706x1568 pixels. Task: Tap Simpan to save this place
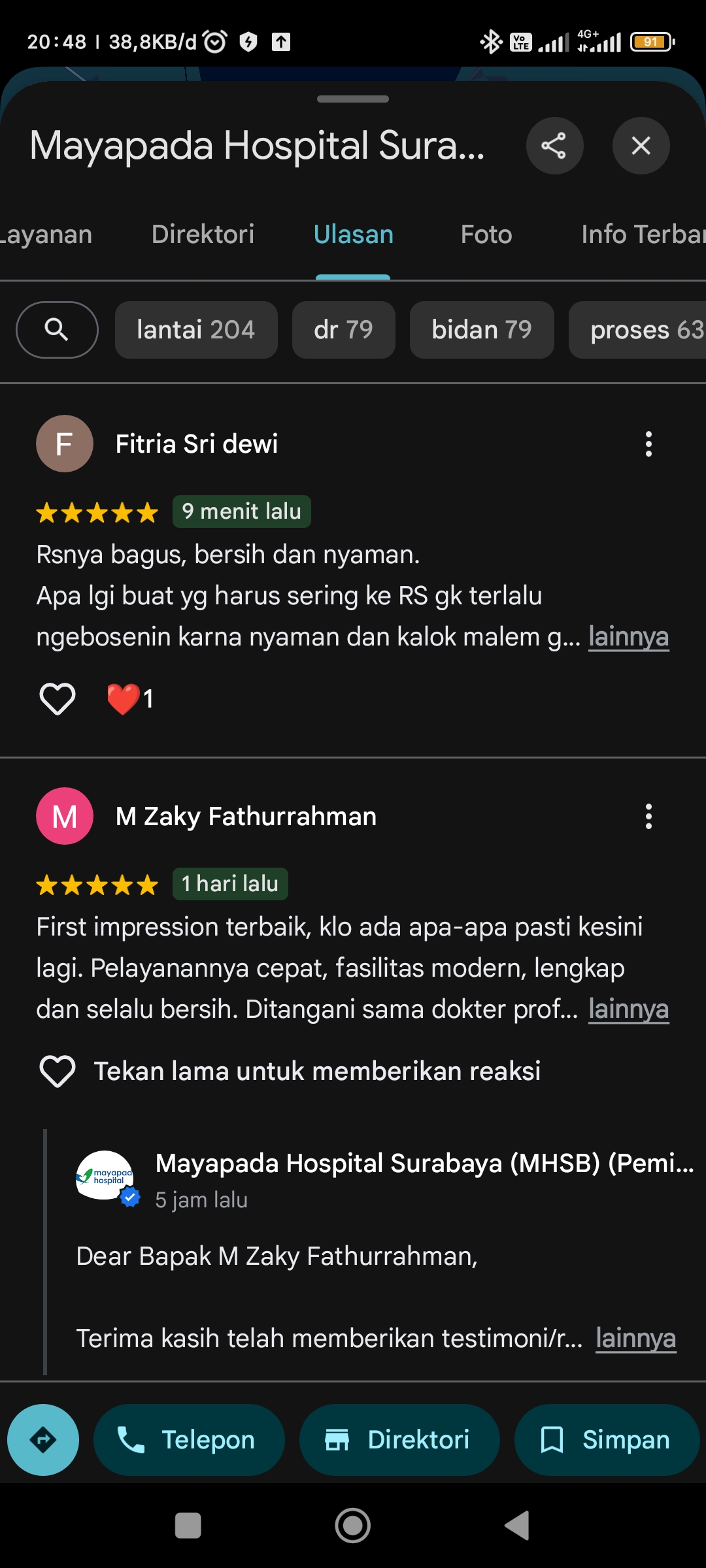[x=607, y=1440]
